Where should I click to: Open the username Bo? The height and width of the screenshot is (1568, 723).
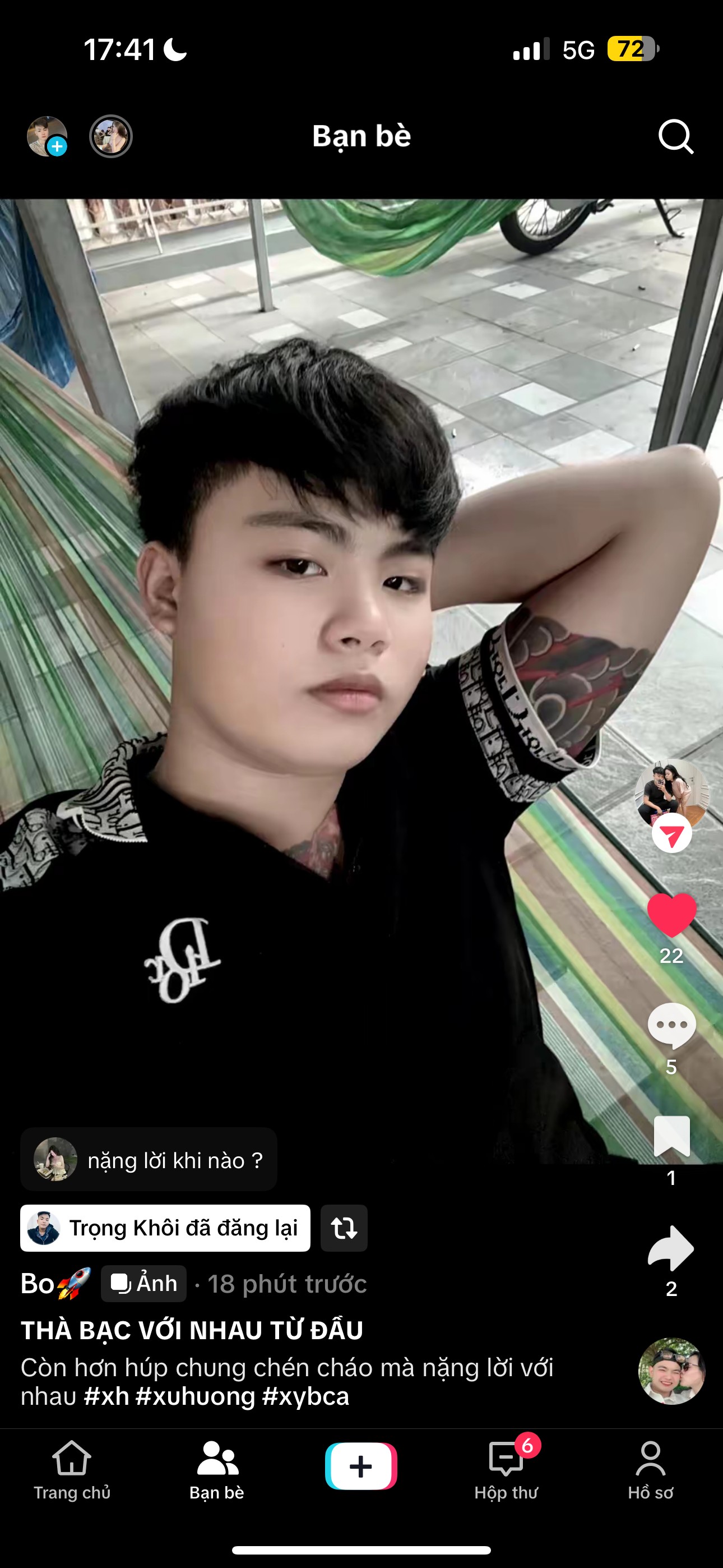38,1284
